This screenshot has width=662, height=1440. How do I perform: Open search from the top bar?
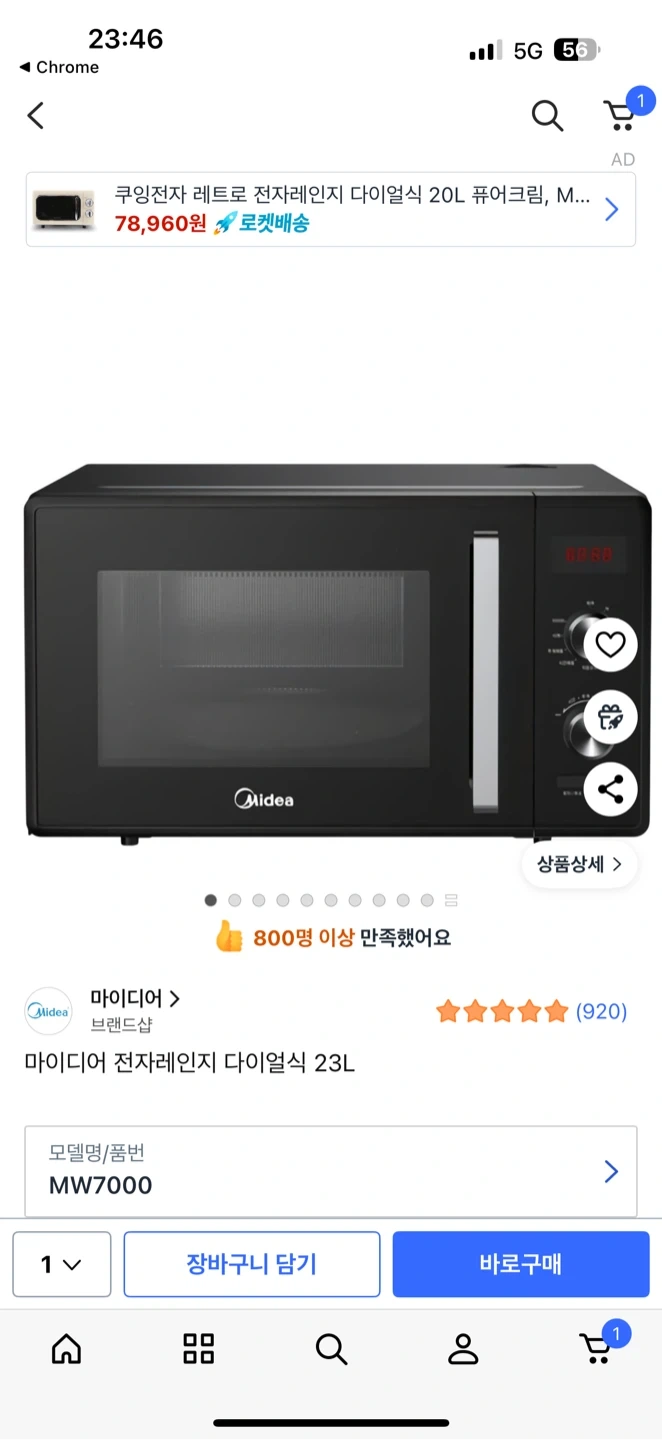click(x=547, y=116)
